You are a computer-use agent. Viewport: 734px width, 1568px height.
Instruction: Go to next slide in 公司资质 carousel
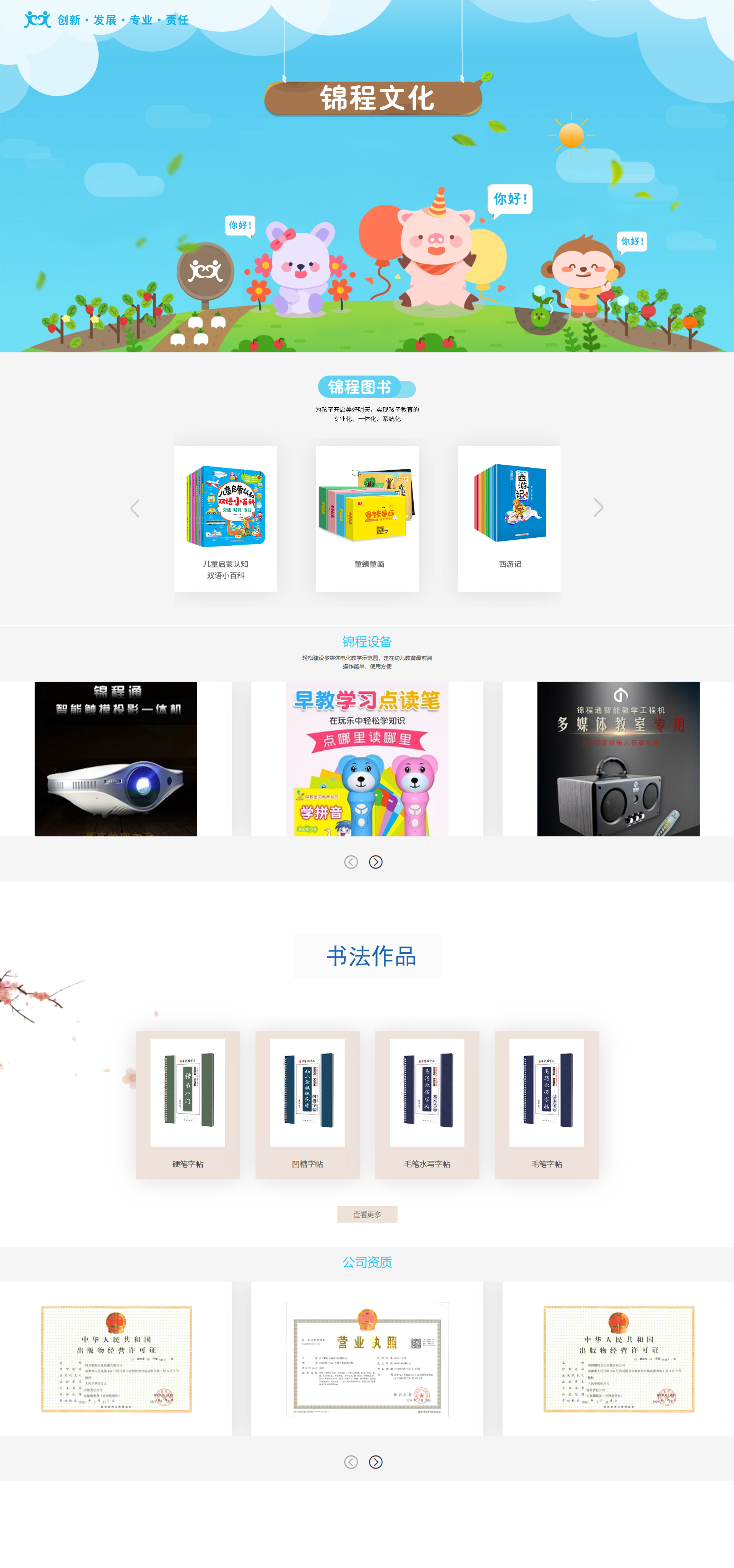click(x=375, y=1462)
